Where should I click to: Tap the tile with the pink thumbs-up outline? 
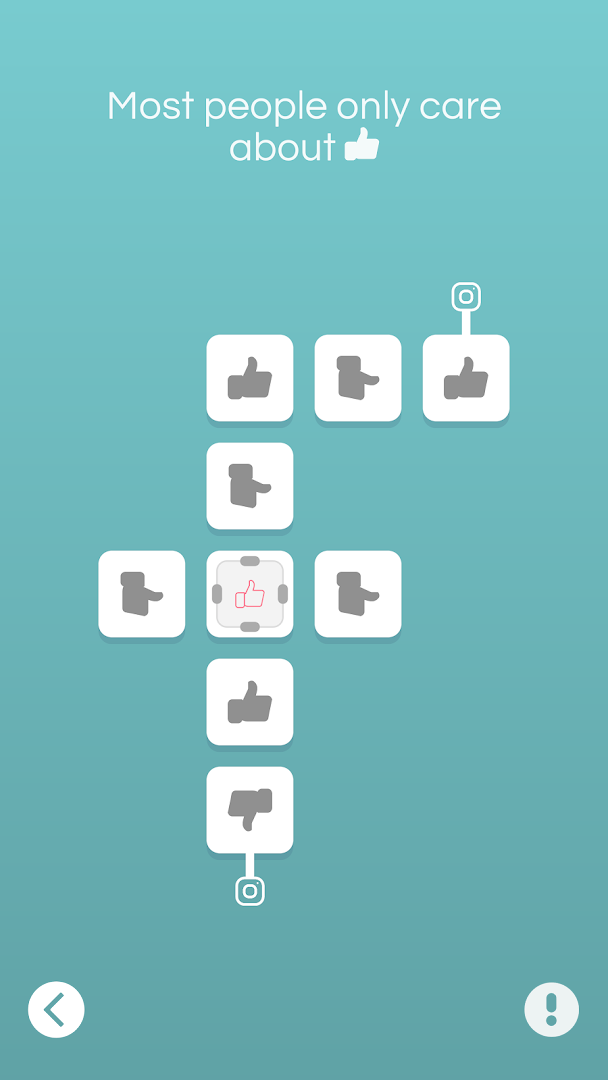tap(250, 594)
